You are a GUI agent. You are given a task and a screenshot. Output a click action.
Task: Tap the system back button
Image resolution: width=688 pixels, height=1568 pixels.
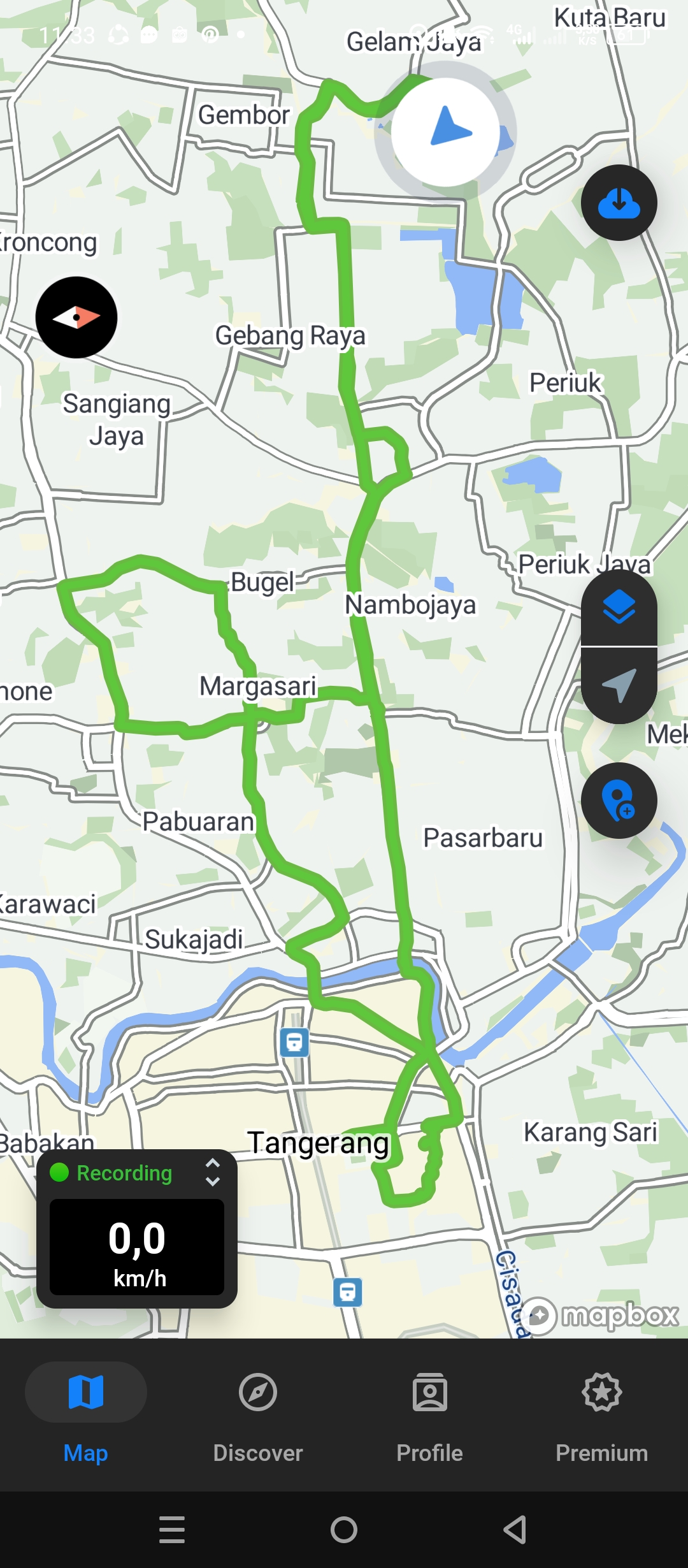click(515, 1530)
